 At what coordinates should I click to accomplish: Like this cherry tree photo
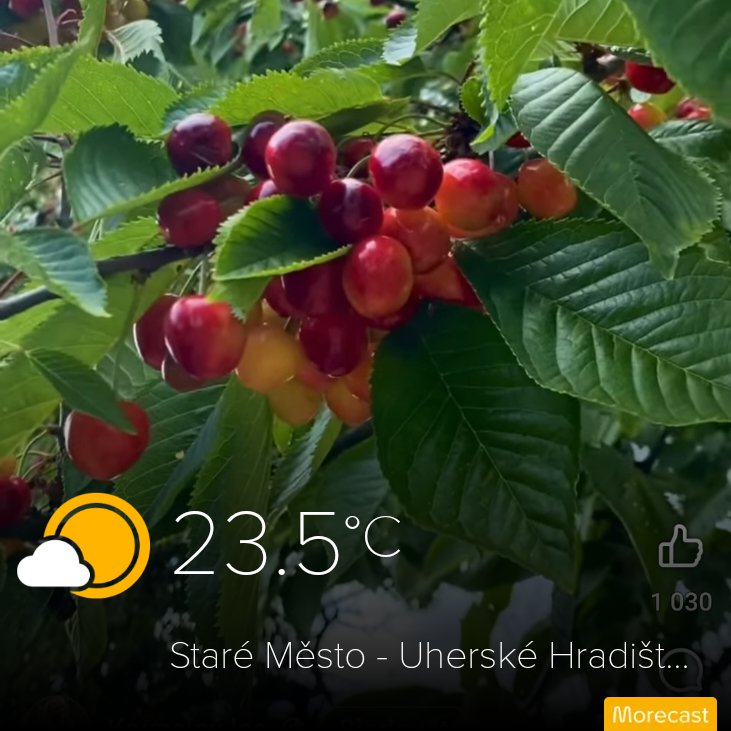pos(681,548)
